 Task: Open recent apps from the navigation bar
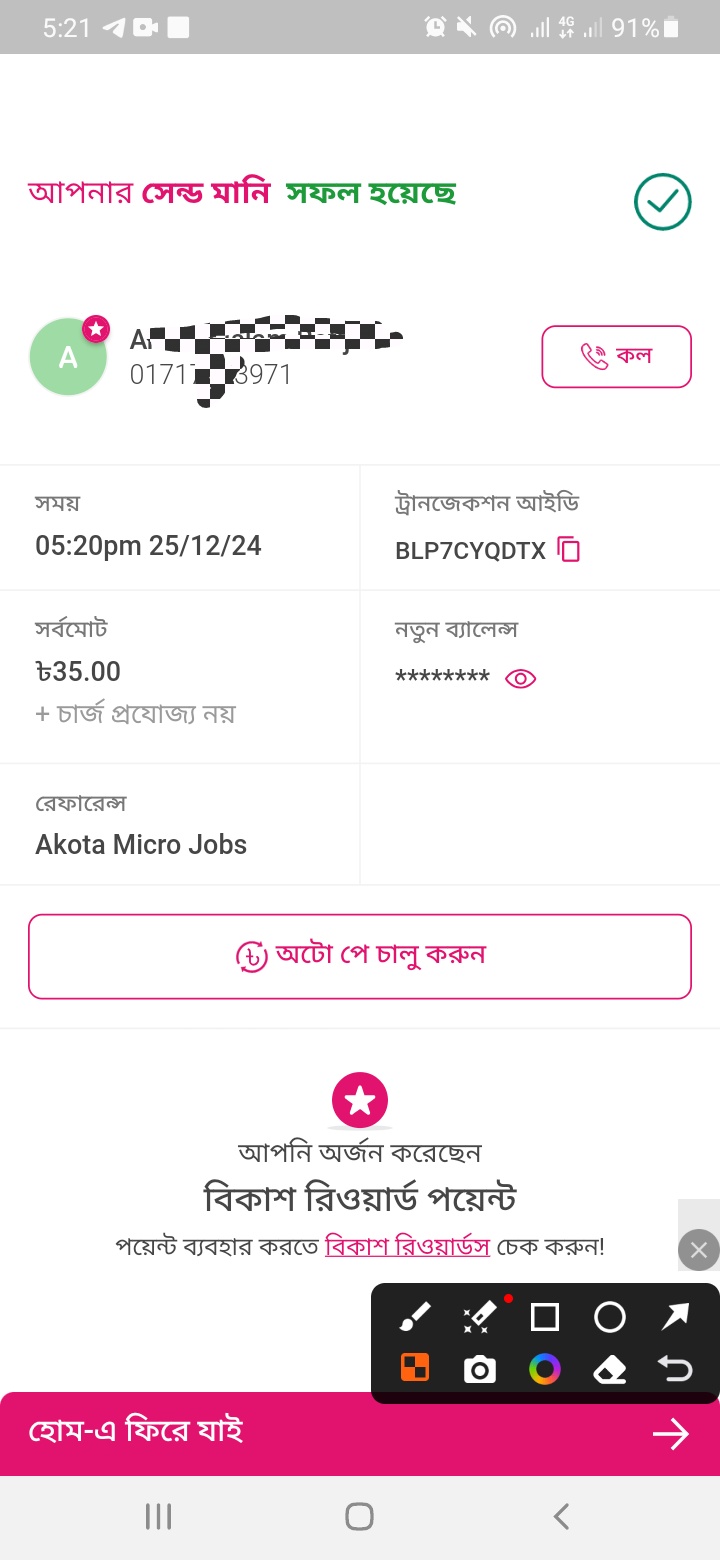158,1517
